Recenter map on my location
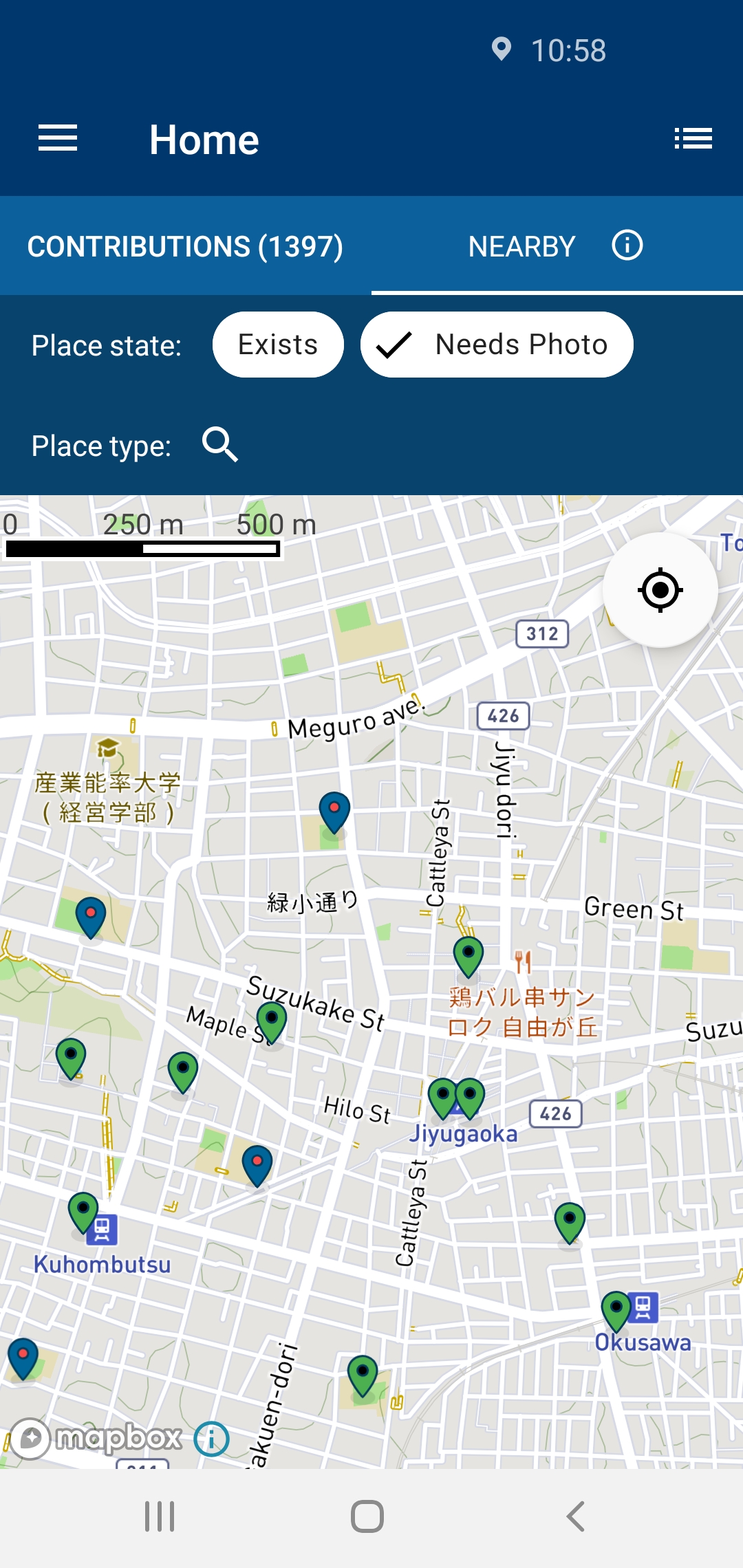 click(x=660, y=590)
